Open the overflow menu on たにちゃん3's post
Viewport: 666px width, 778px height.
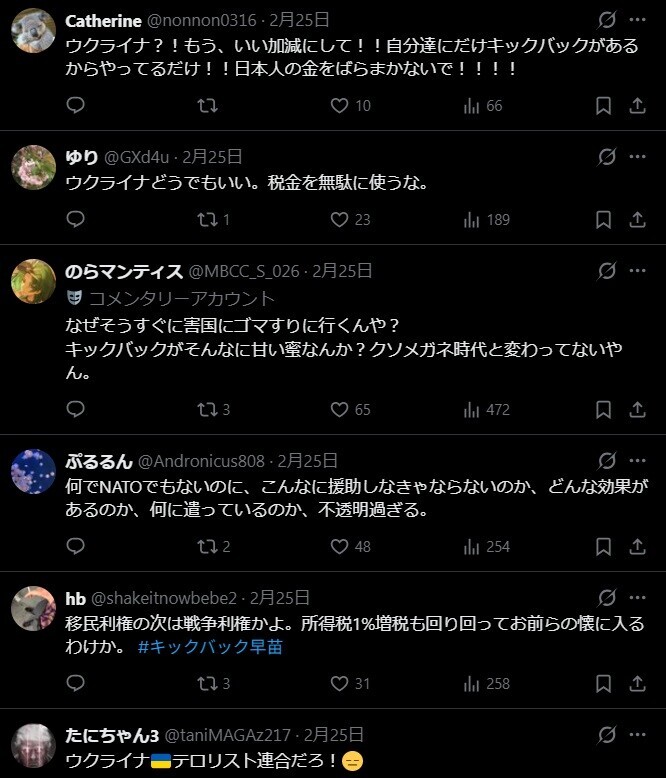[637, 735]
